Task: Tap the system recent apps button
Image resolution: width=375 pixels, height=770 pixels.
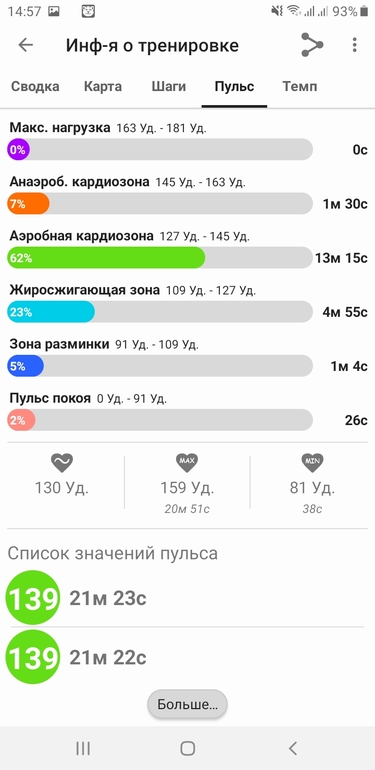Action: (83, 748)
